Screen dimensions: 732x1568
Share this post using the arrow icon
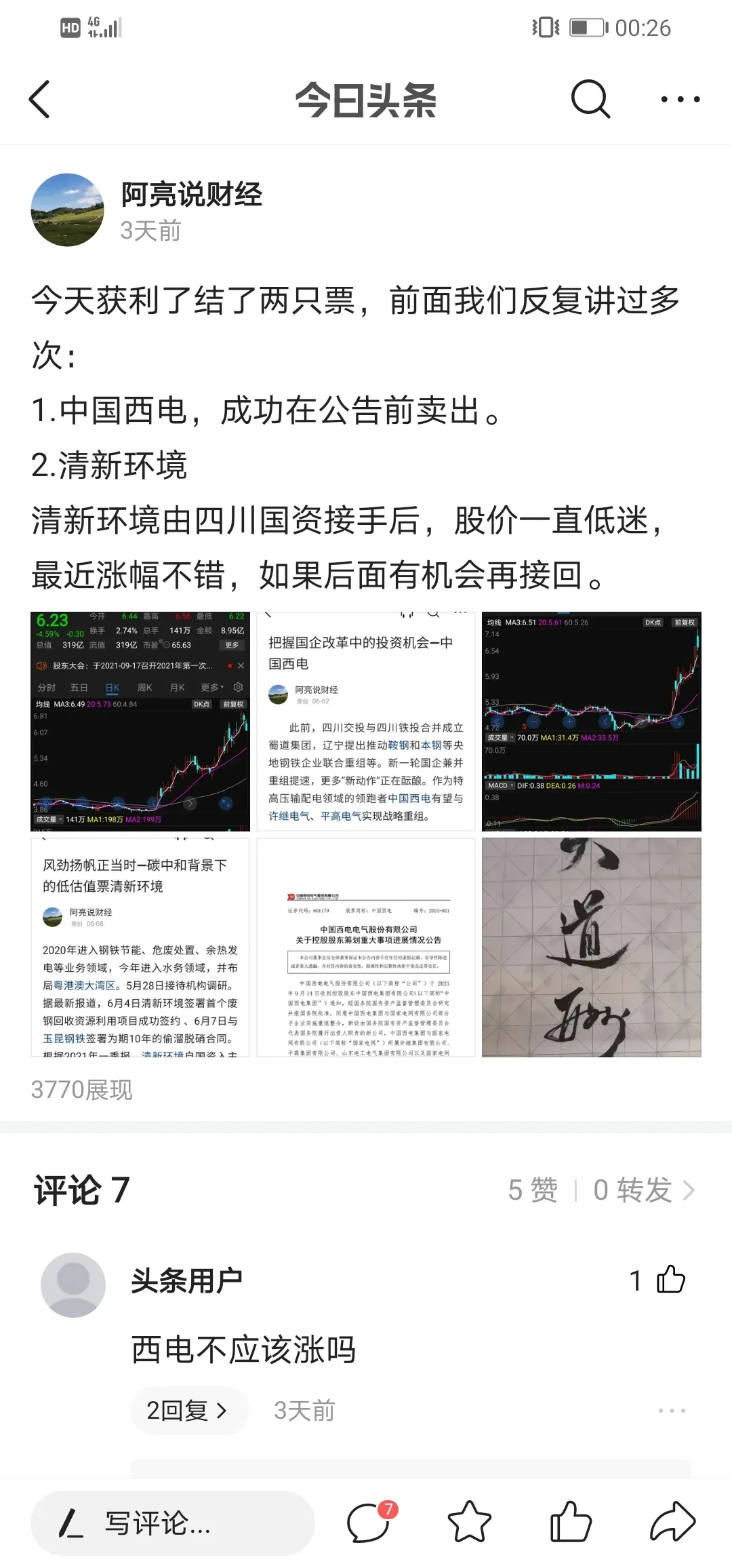coord(672,1522)
